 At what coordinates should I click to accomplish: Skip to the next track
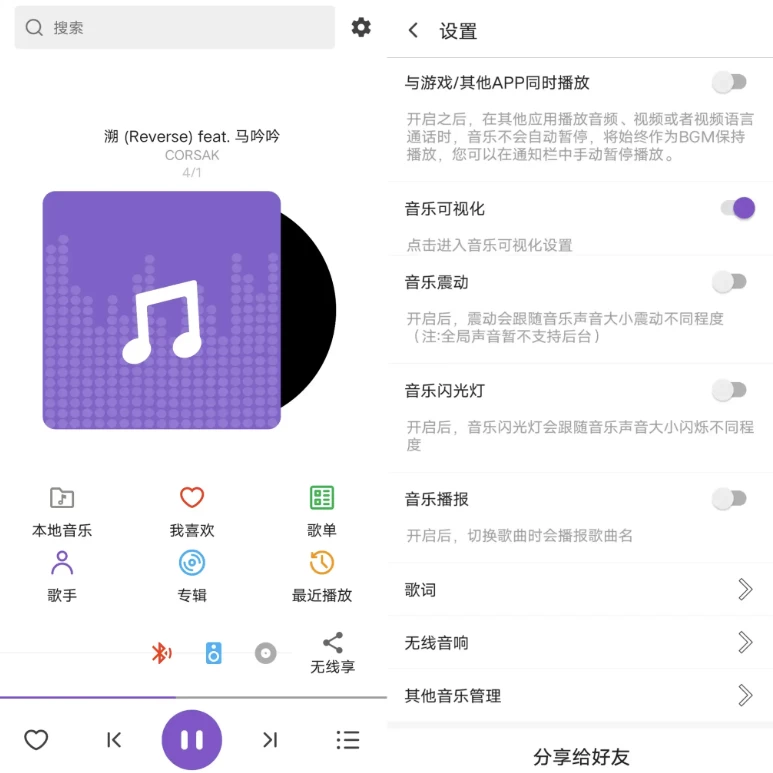click(270, 740)
